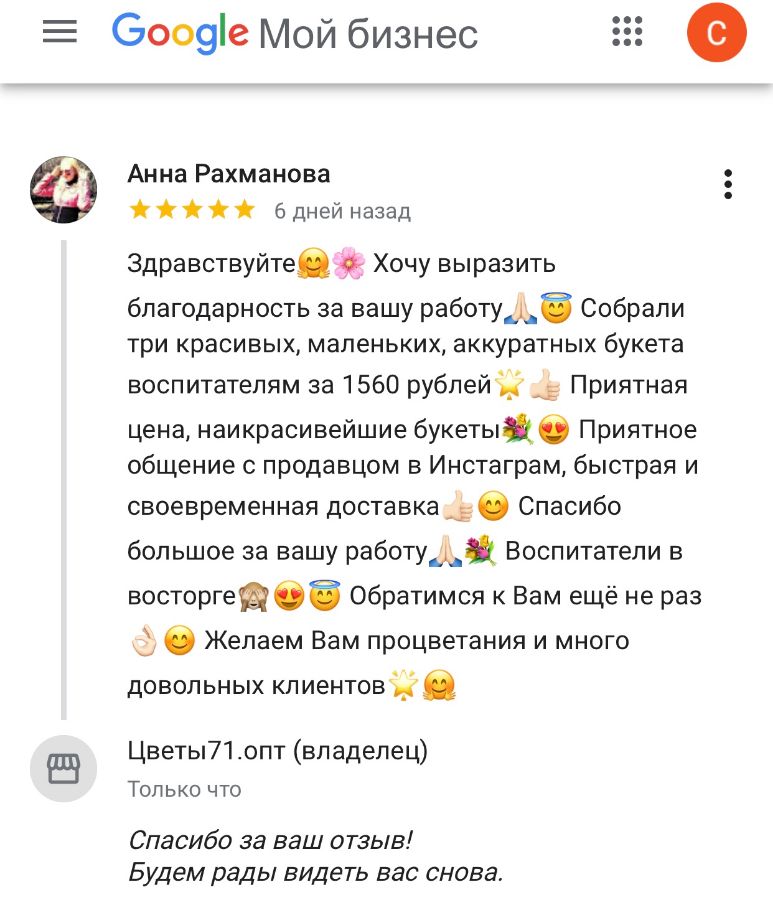Open overflow menu for Анна Рахманова's review

tap(728, 185)
